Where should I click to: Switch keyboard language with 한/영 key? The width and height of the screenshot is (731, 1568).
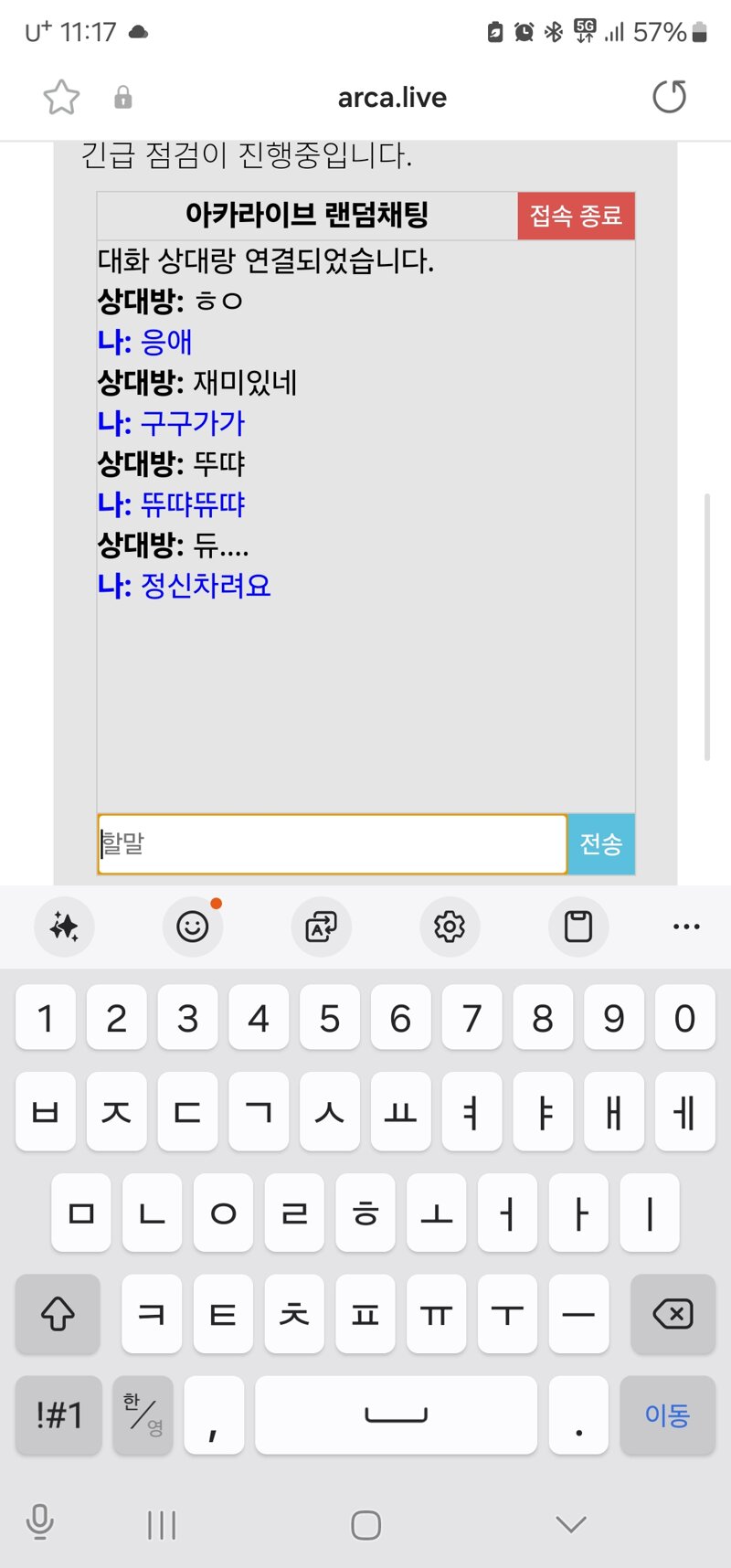pos(143,1414)
